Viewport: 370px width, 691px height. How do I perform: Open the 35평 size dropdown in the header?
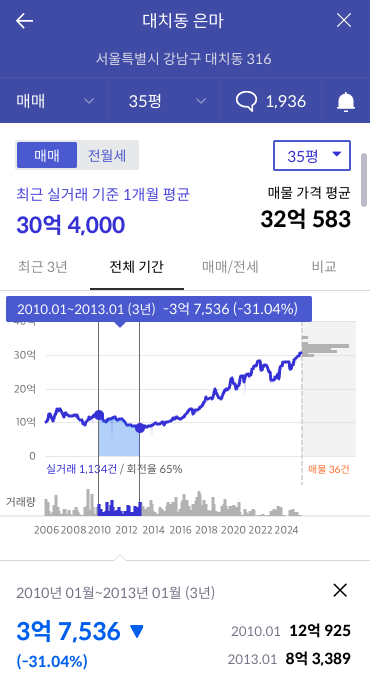(x=164, y=101)
